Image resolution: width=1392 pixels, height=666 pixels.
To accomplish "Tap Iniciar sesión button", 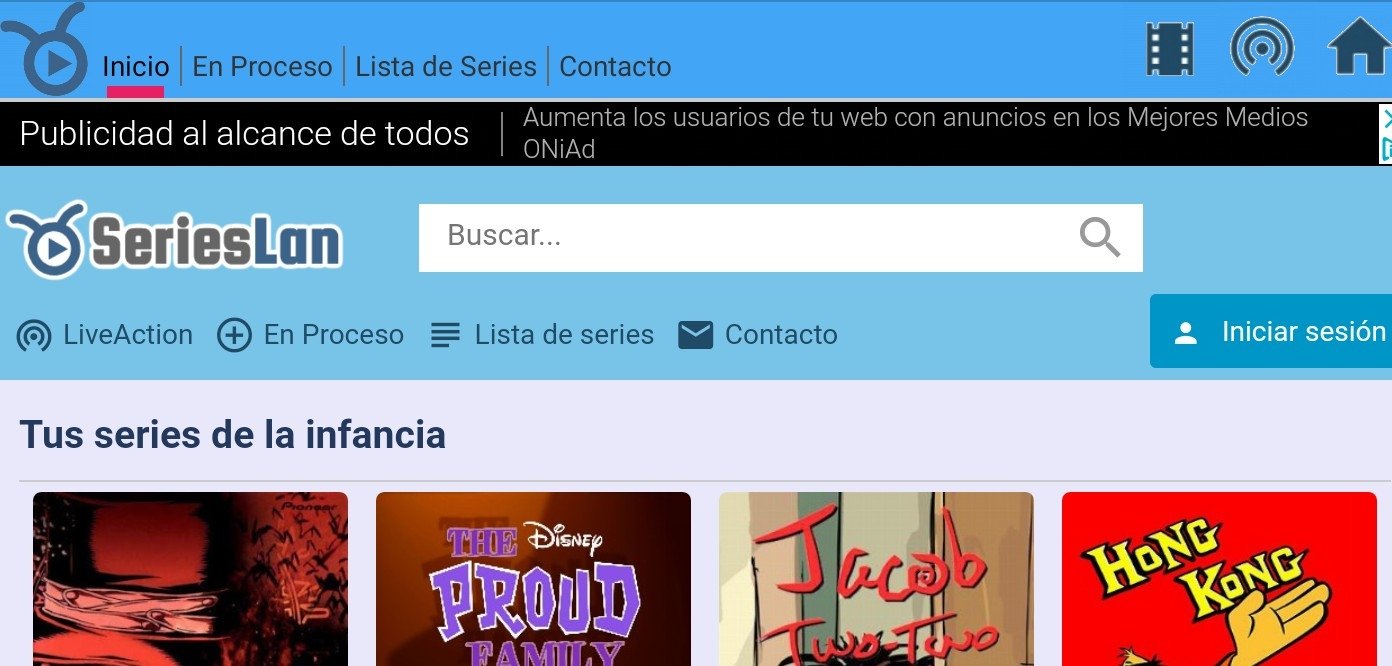I will [1272, 332].
